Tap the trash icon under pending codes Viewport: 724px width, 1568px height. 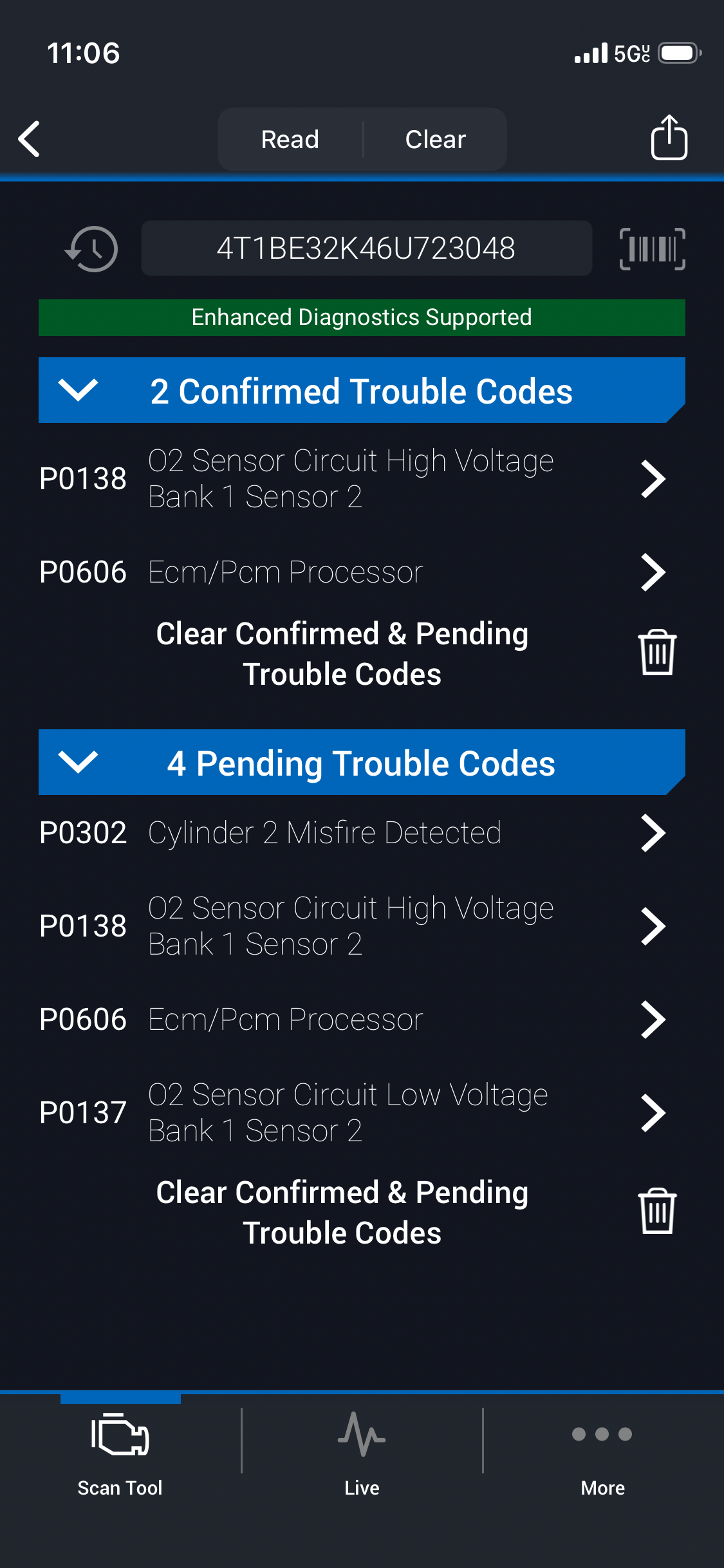(657, 1211)
